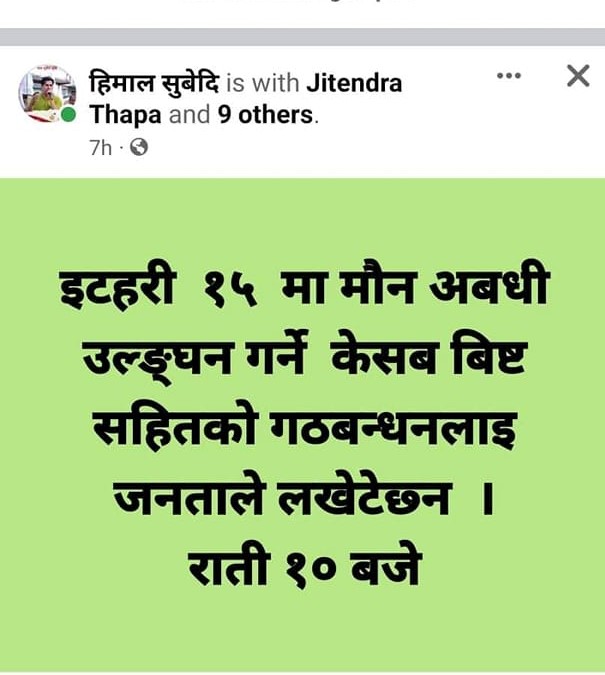Open the post's three-dot options menu
Screen dimensions: 605x675
[509, 76]
